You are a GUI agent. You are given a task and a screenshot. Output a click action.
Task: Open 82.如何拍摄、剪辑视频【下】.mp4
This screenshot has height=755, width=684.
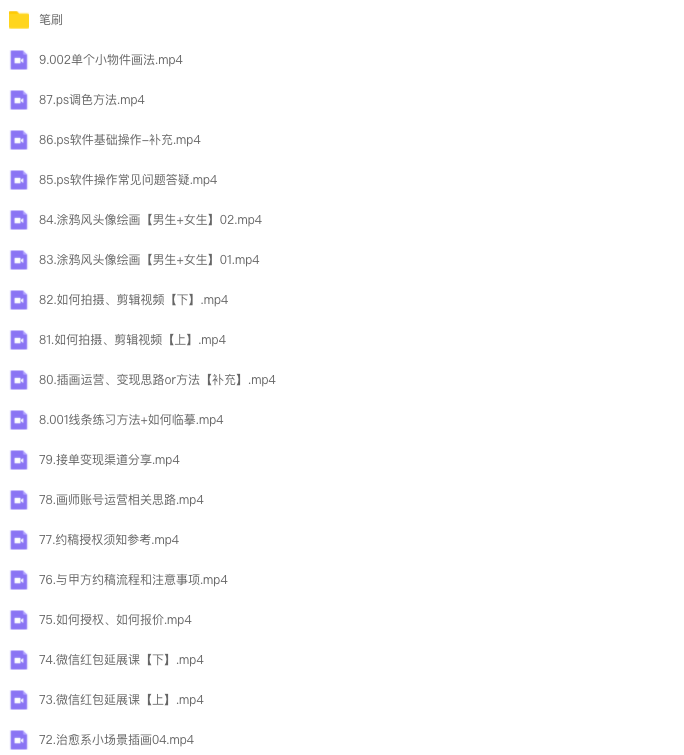[133, 300]
